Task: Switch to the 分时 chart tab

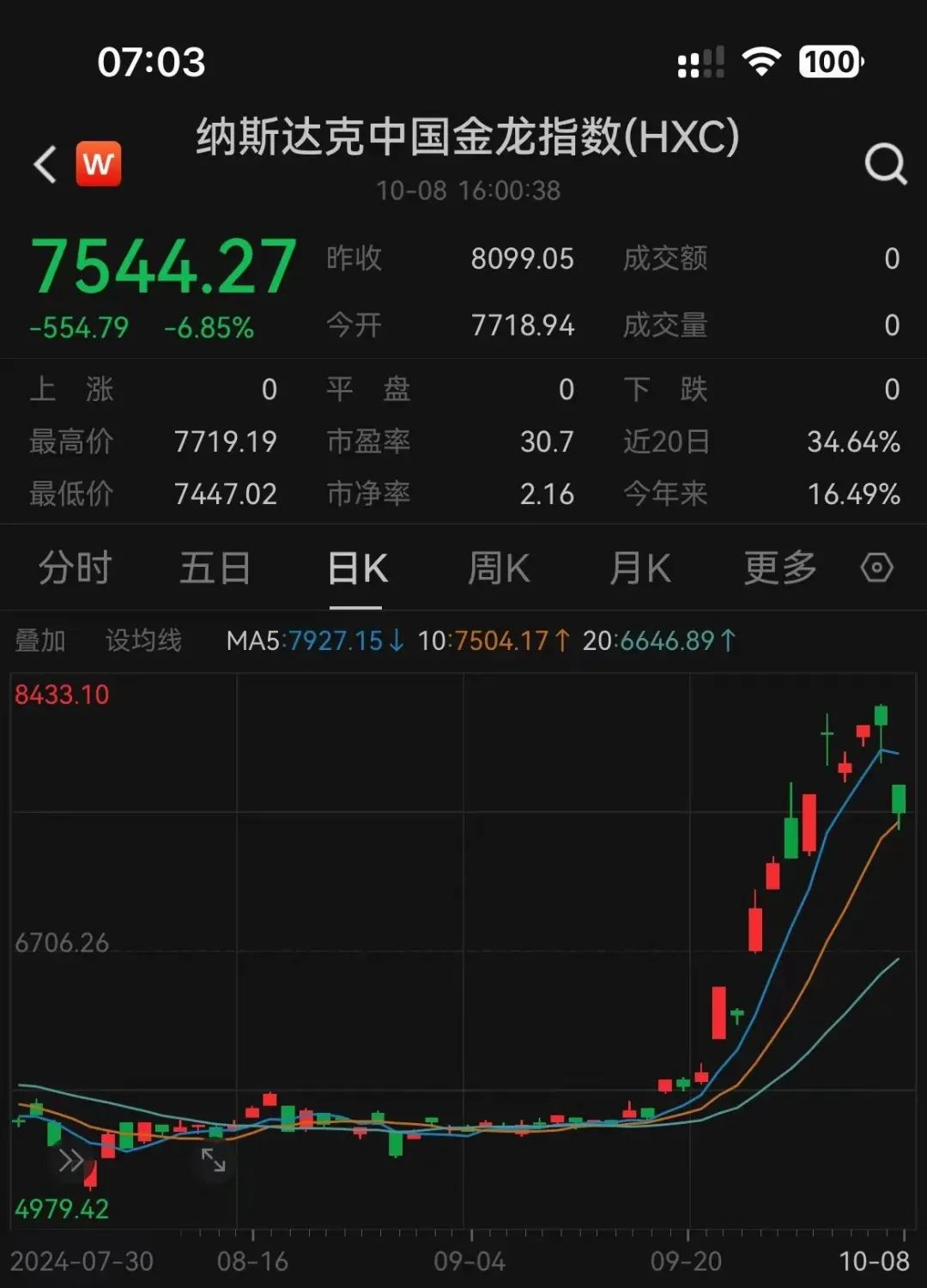Action: [x=75, y=568]
